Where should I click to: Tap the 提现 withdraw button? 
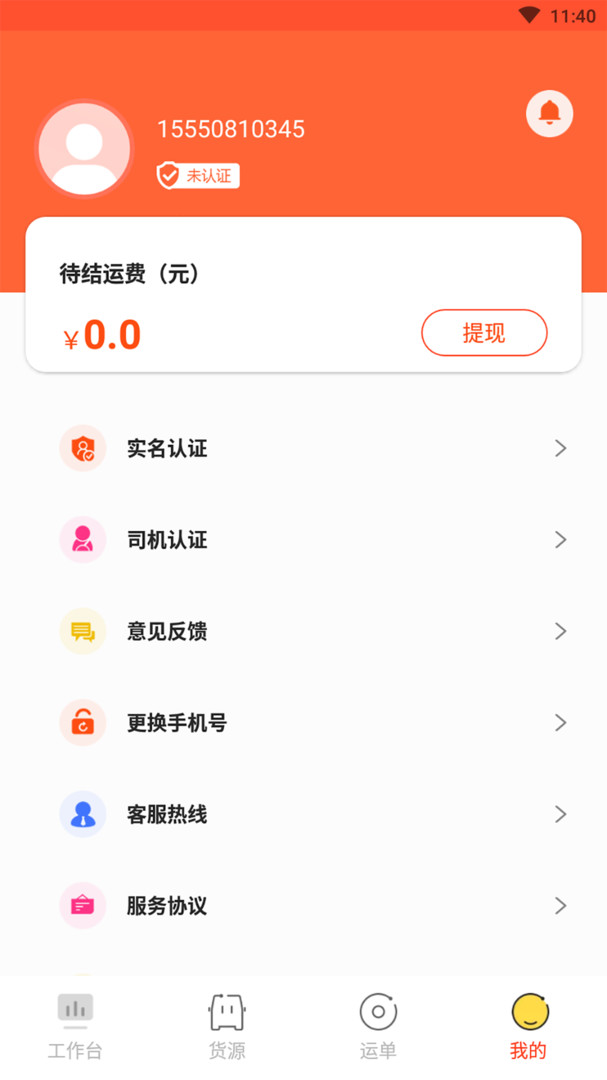click(484, 333)
